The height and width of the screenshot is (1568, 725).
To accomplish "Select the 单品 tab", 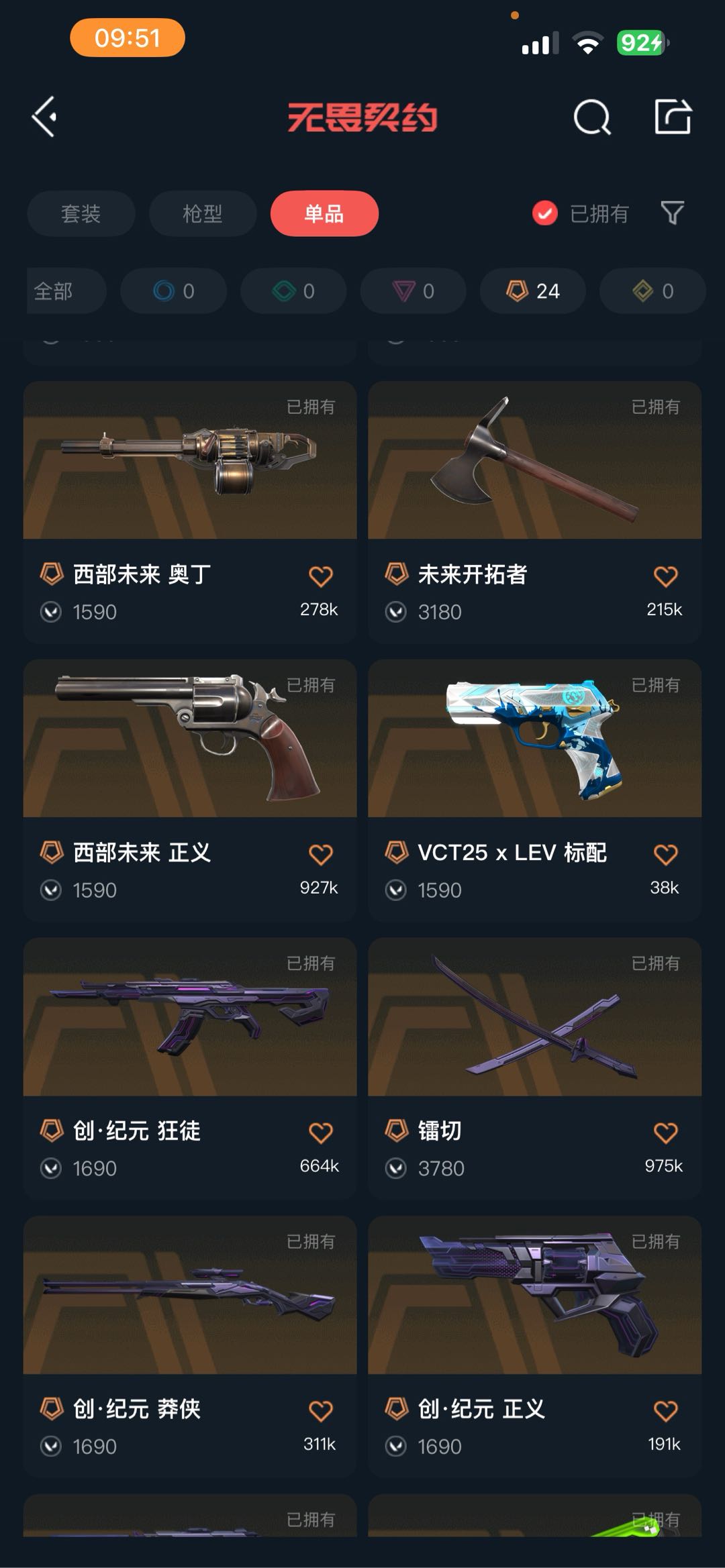I will tap(324, 213).
